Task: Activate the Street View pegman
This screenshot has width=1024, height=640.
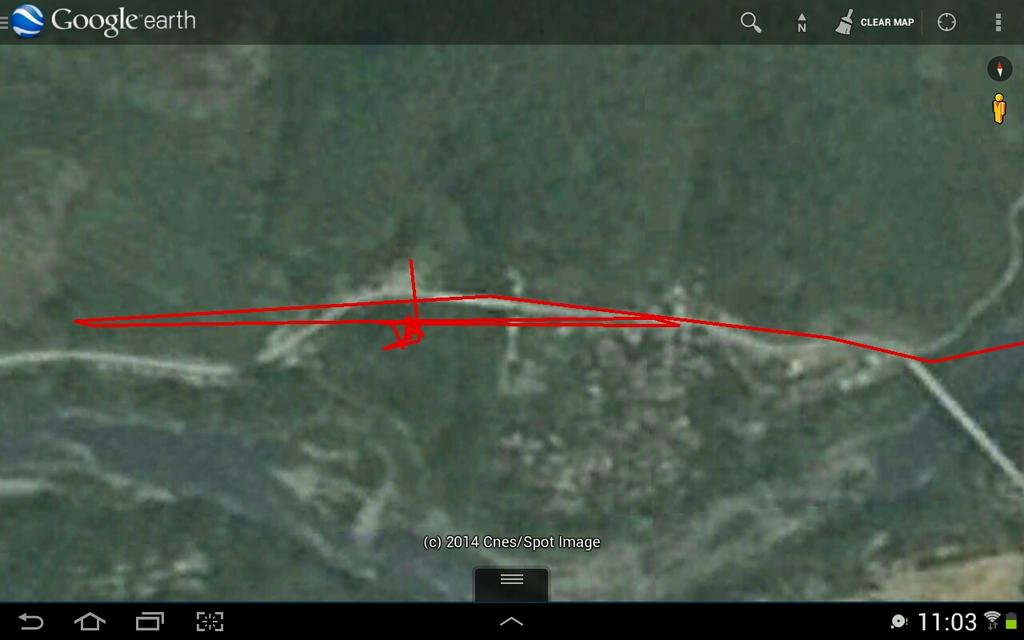Action: coord(999,109)
